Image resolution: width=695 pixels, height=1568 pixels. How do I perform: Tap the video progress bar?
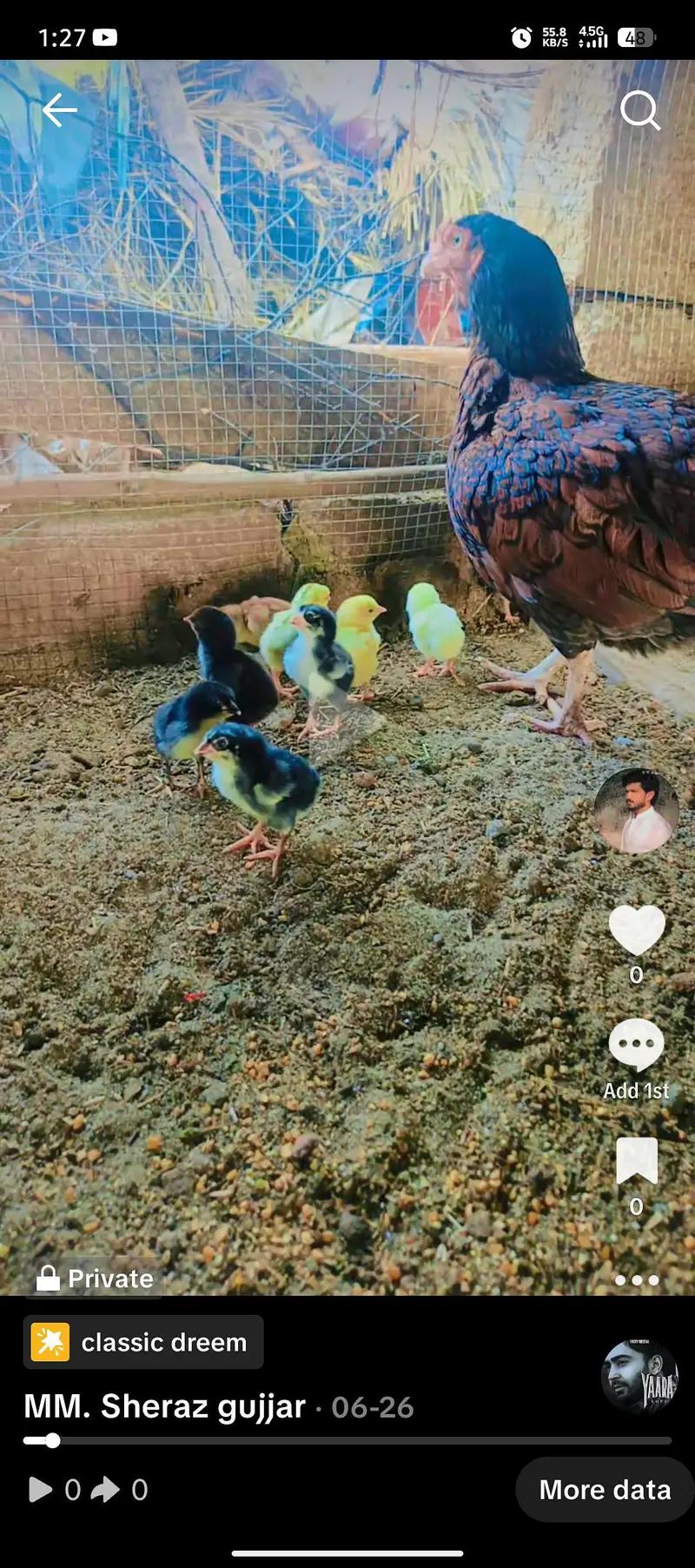[x=347, y=1440]
